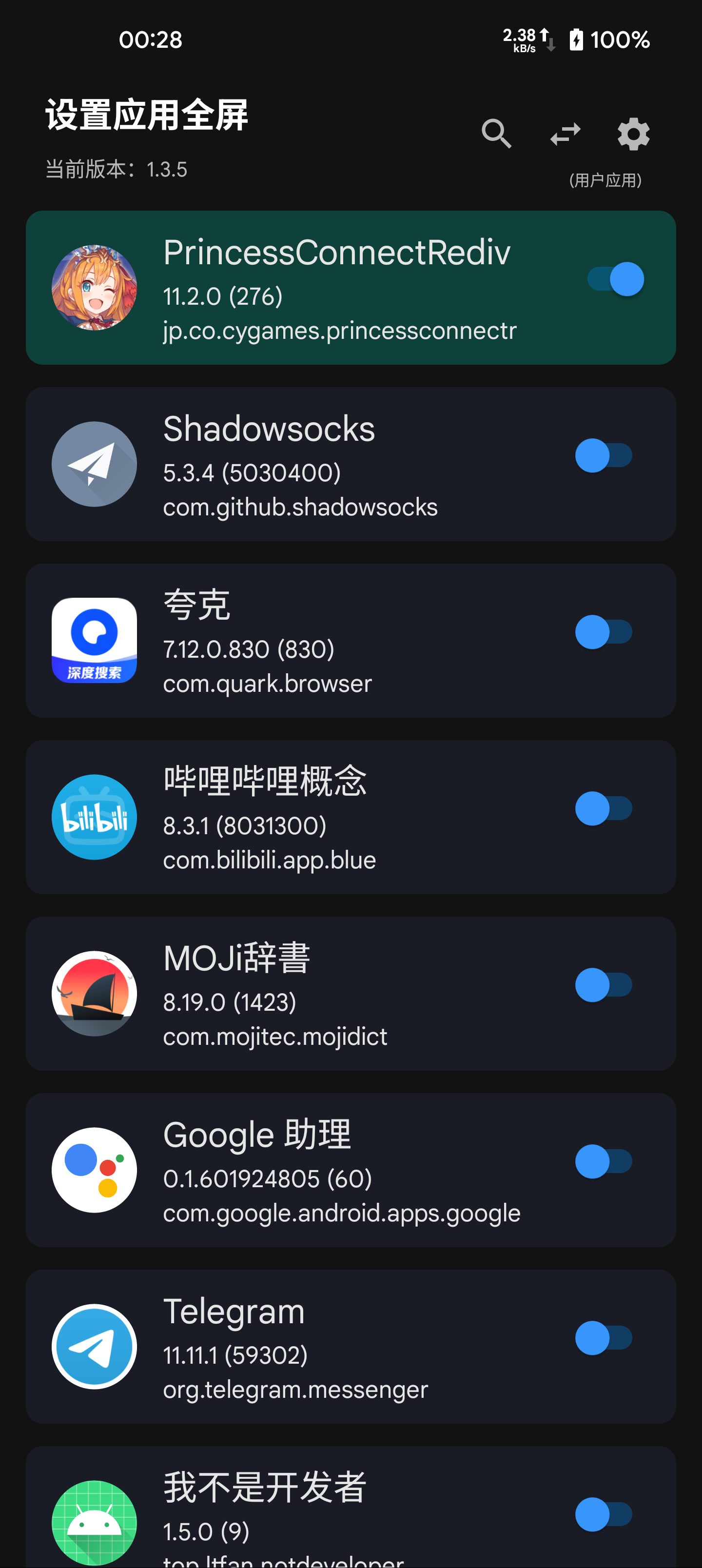Enable the Telegram switch
This screenshot has width=702, height=1568.
(x=604, y=1338)
